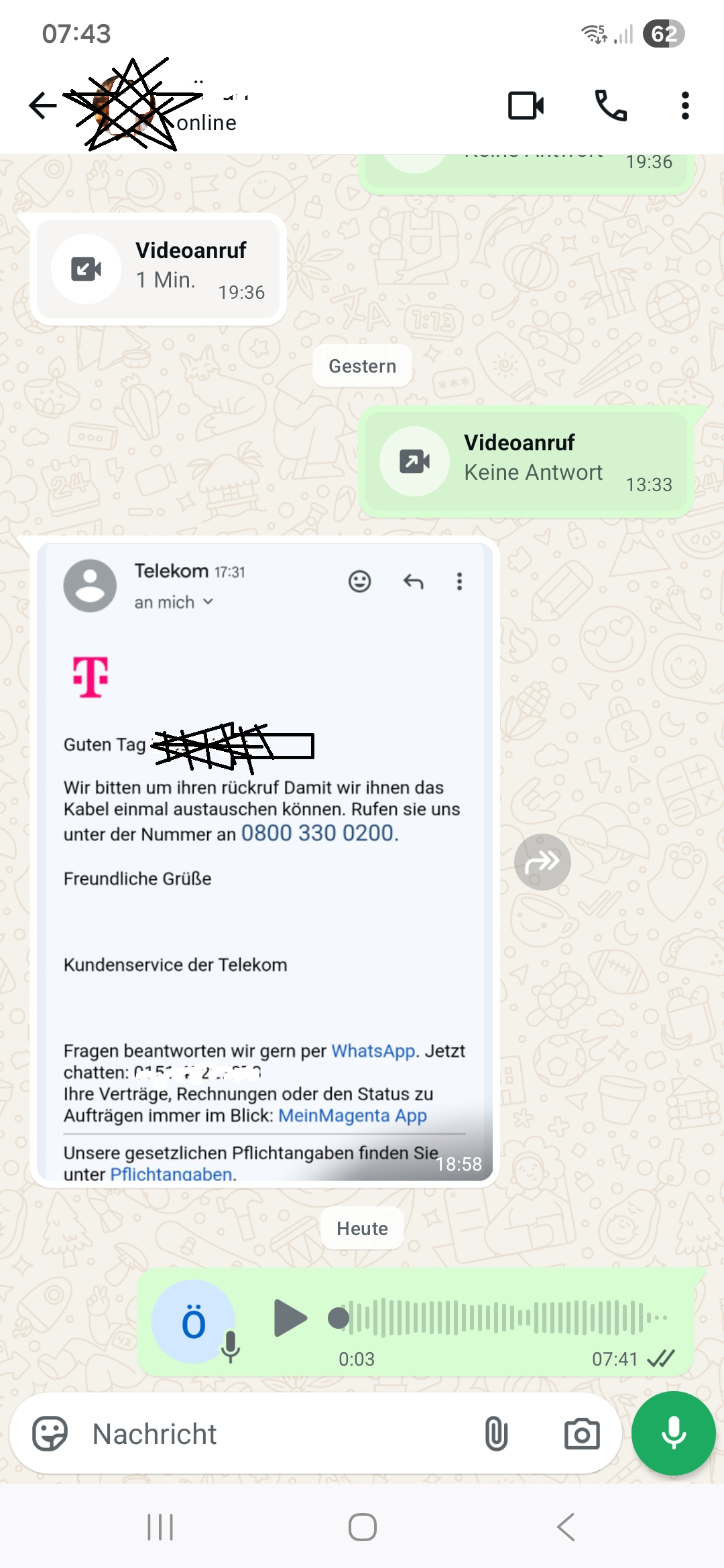The image size is (724, 1568).
Task: Go to the system home screen
Action: [362, 1527]
